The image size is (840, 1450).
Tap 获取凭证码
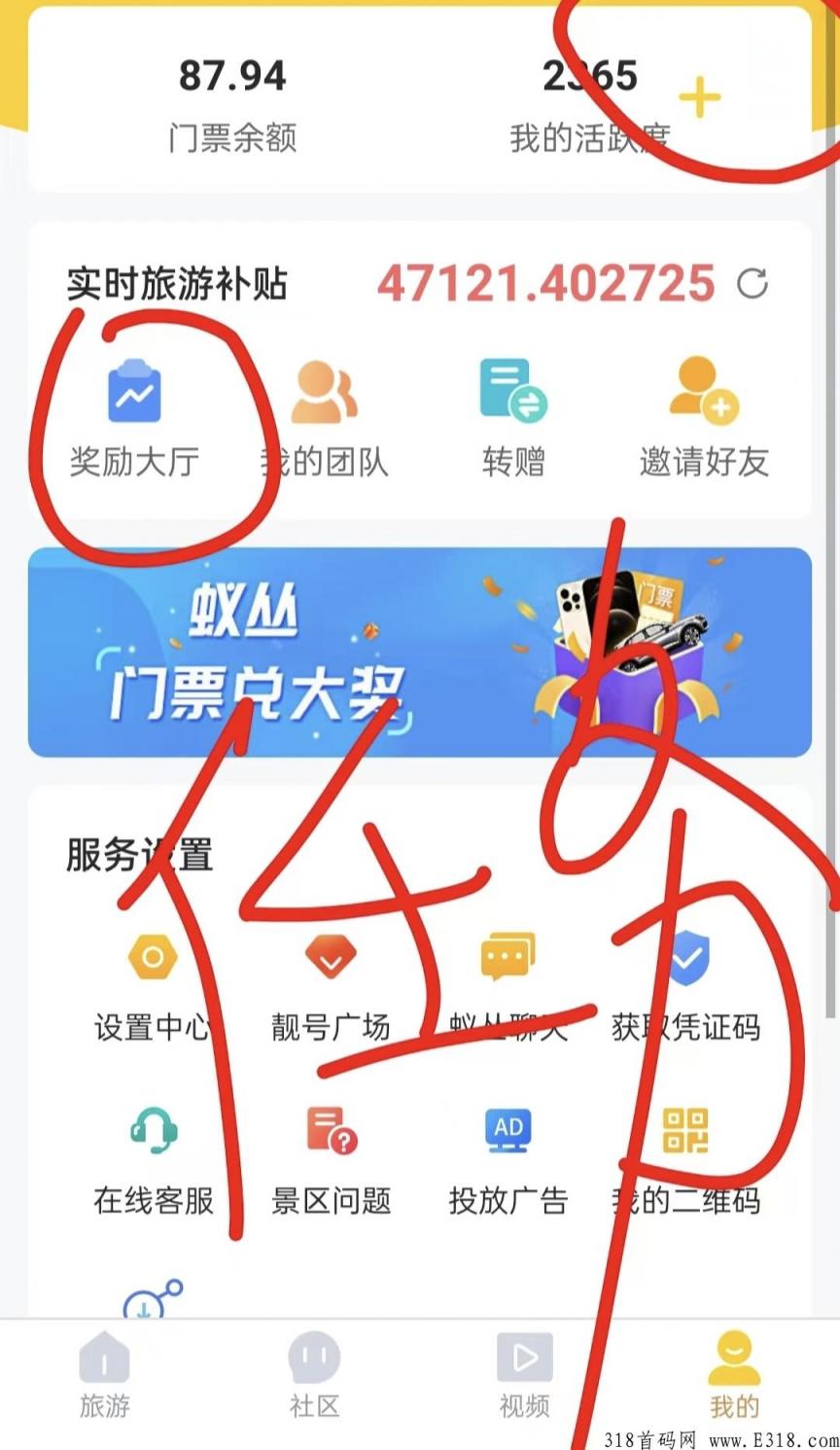point(685,987)
